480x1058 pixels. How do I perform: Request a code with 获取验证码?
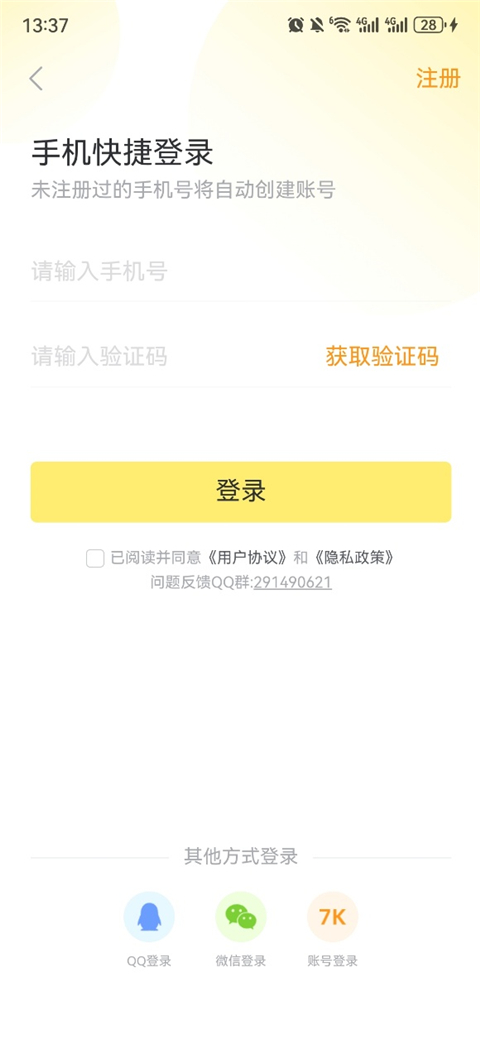(x=382, y=356)
